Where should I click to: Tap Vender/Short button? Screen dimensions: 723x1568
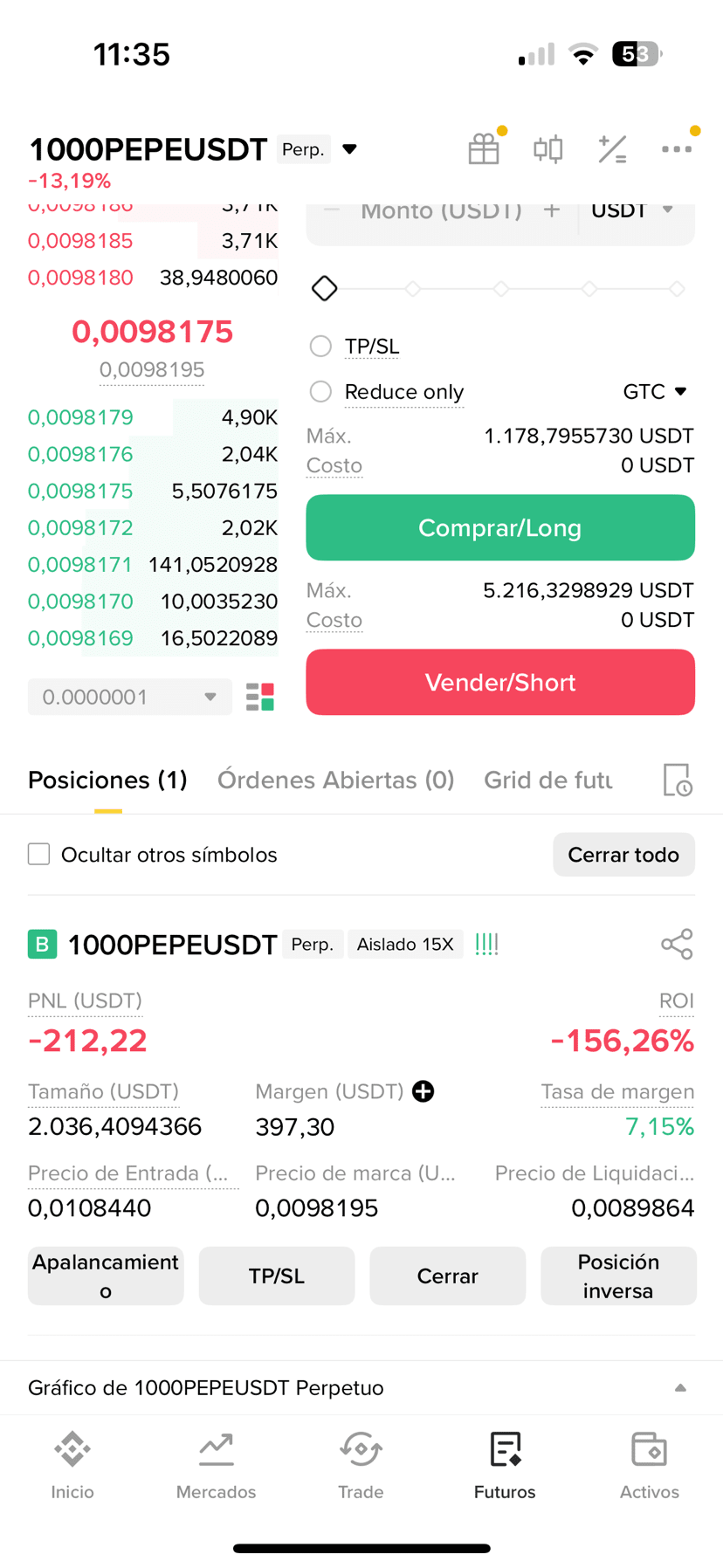coord(500,683)
